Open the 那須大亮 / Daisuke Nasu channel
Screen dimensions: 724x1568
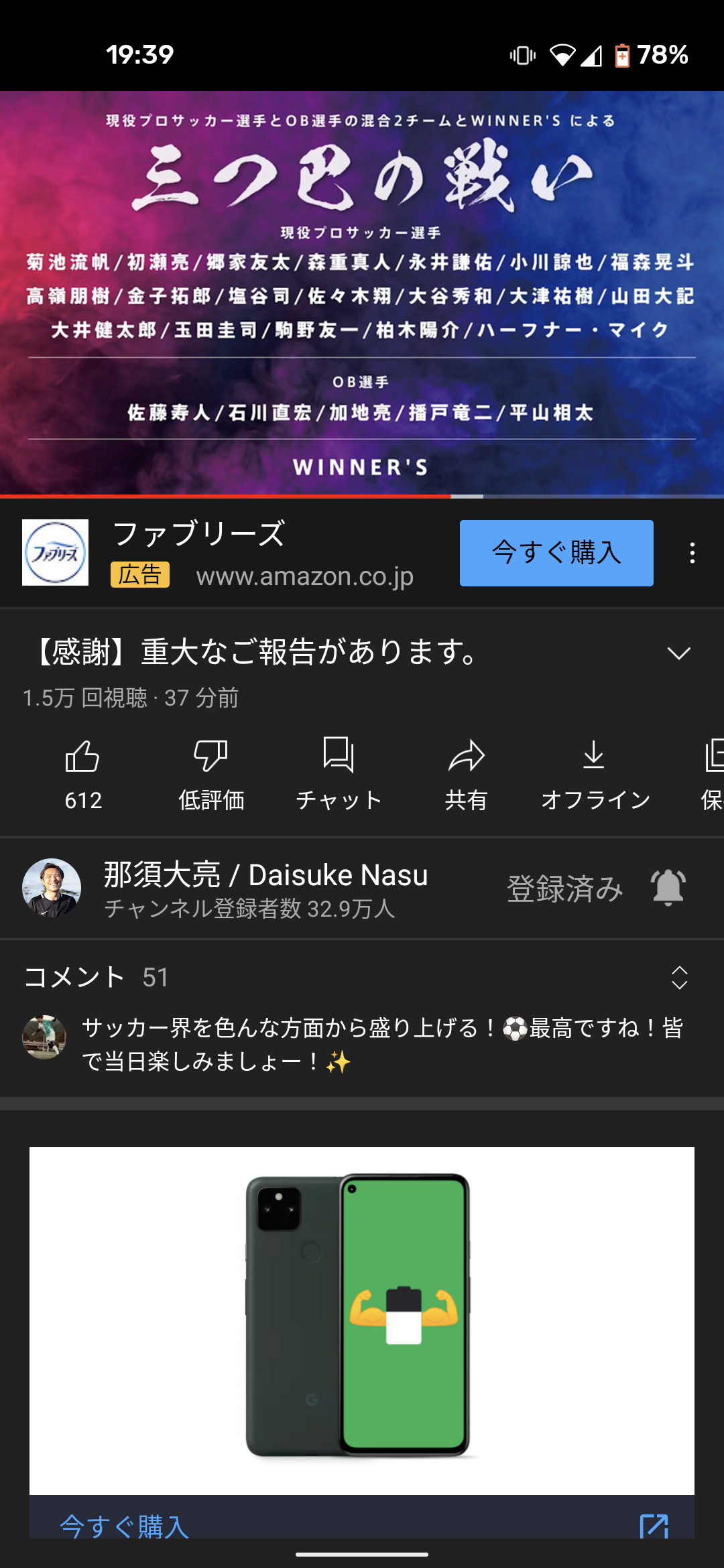[265, 889]
